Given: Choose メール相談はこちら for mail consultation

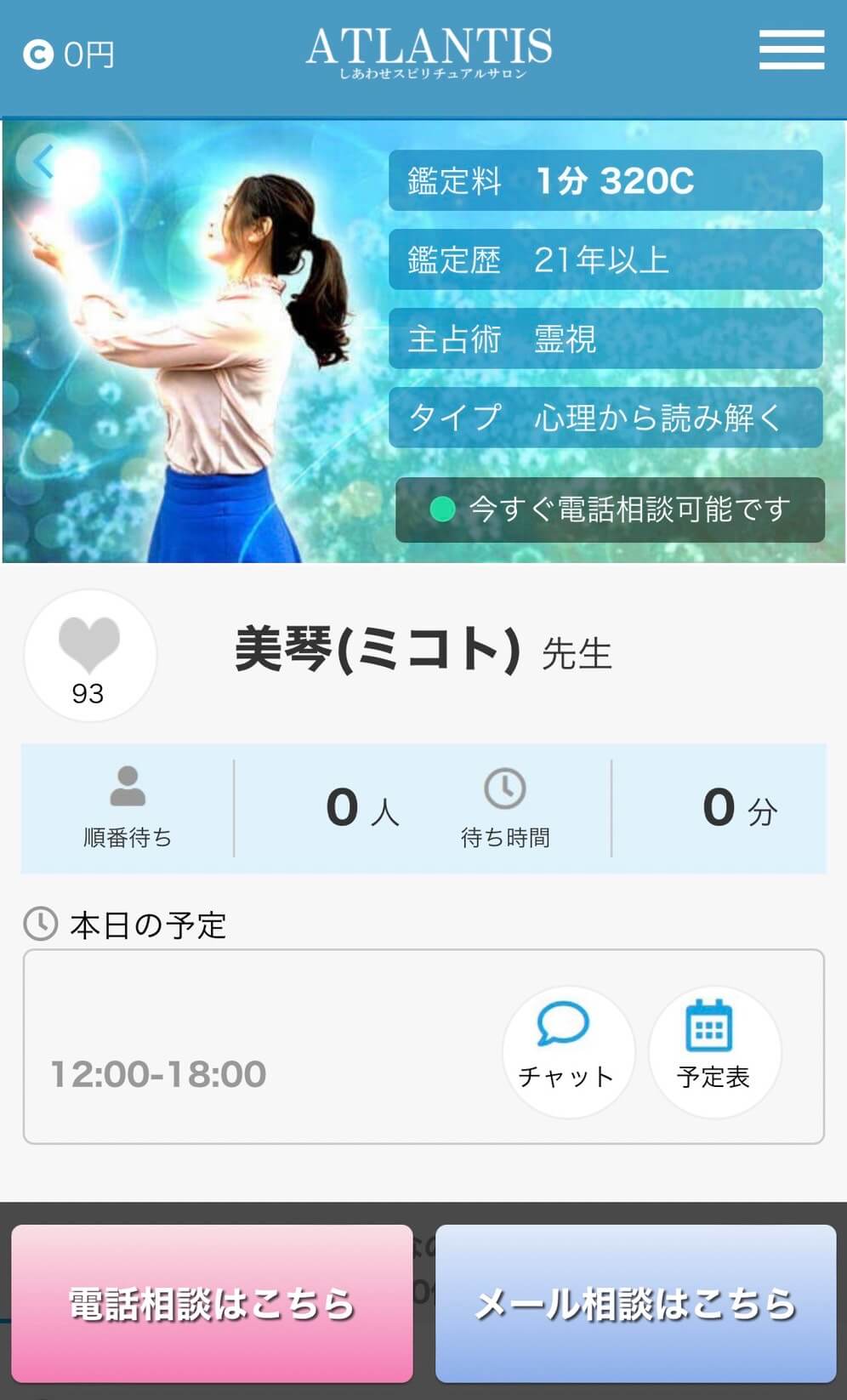Looking at the screenshot, I should (635, 1303).
